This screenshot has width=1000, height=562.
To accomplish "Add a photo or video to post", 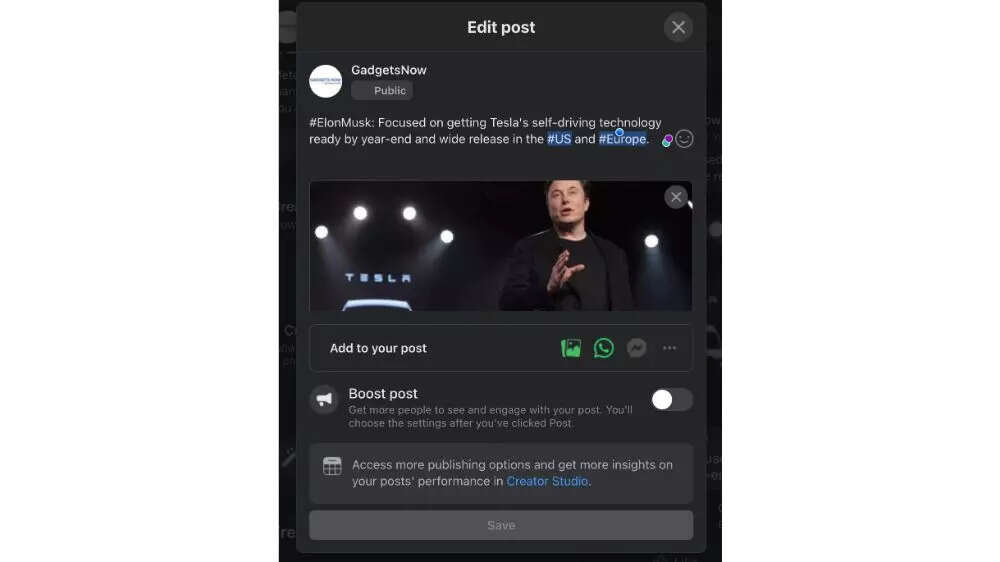I will [x=571, y=348].
